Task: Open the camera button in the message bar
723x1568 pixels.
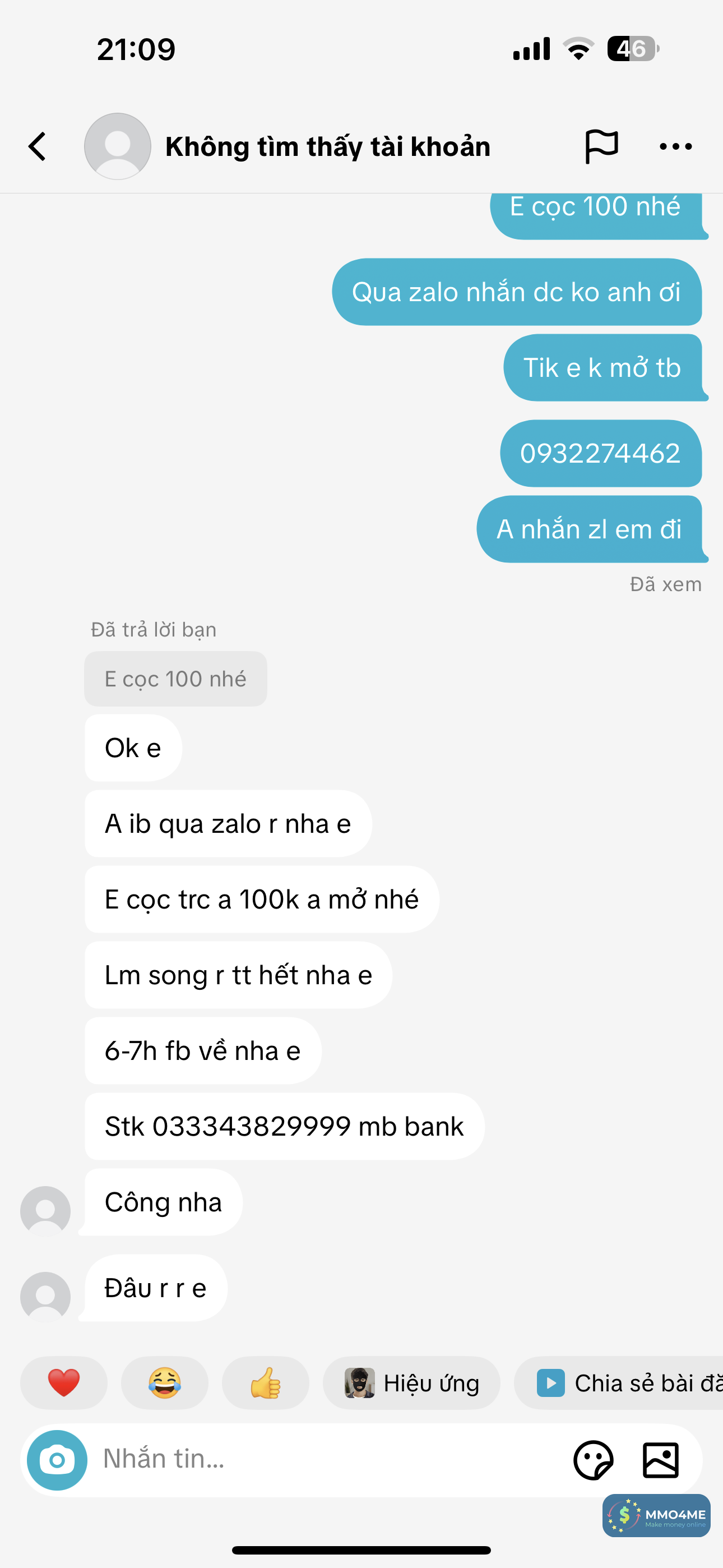Action: click(x=57, y=1460)
